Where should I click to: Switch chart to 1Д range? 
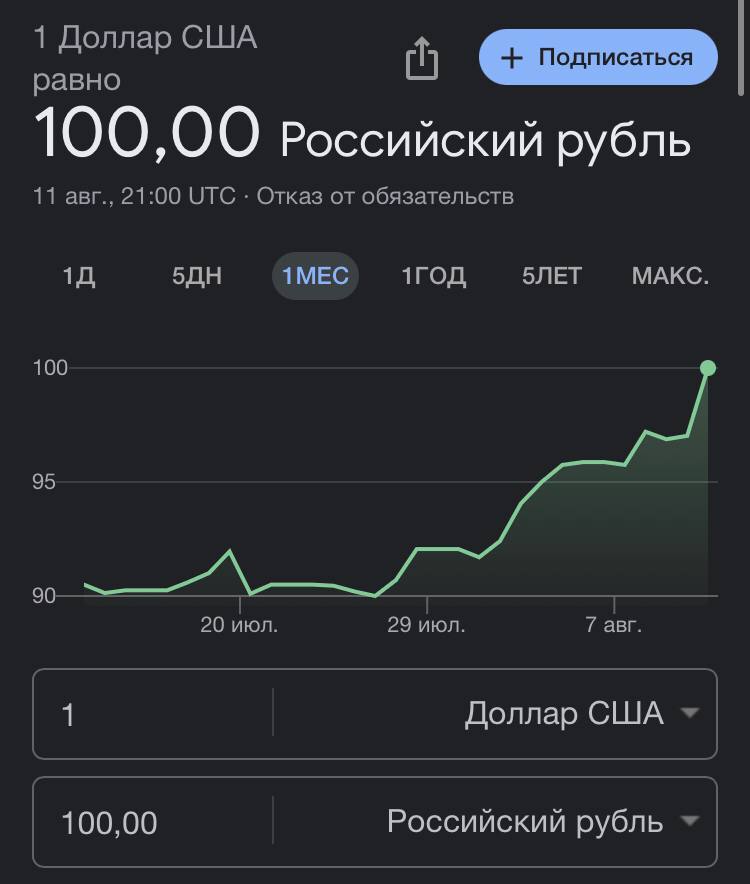point(79,276)
